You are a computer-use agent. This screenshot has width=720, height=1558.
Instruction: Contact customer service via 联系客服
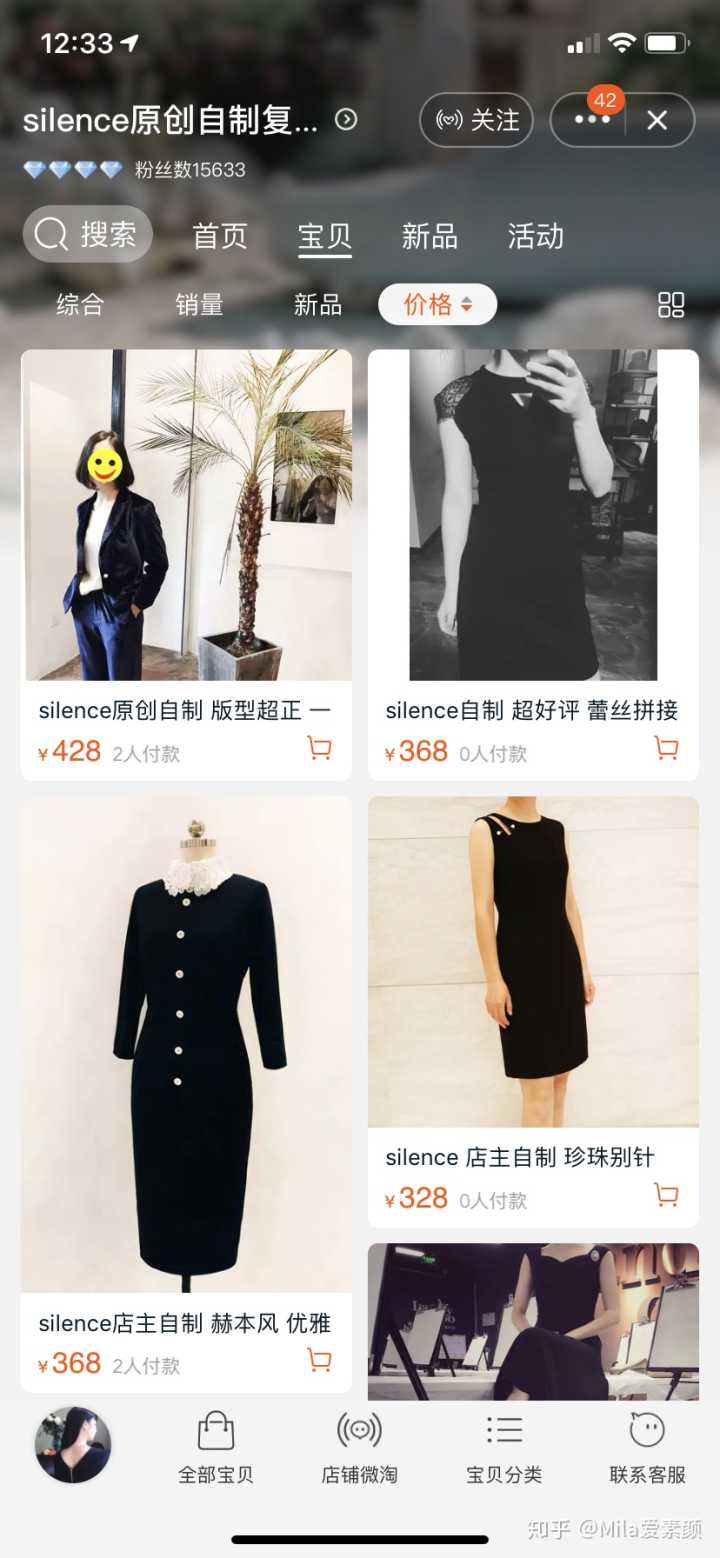647,1447
